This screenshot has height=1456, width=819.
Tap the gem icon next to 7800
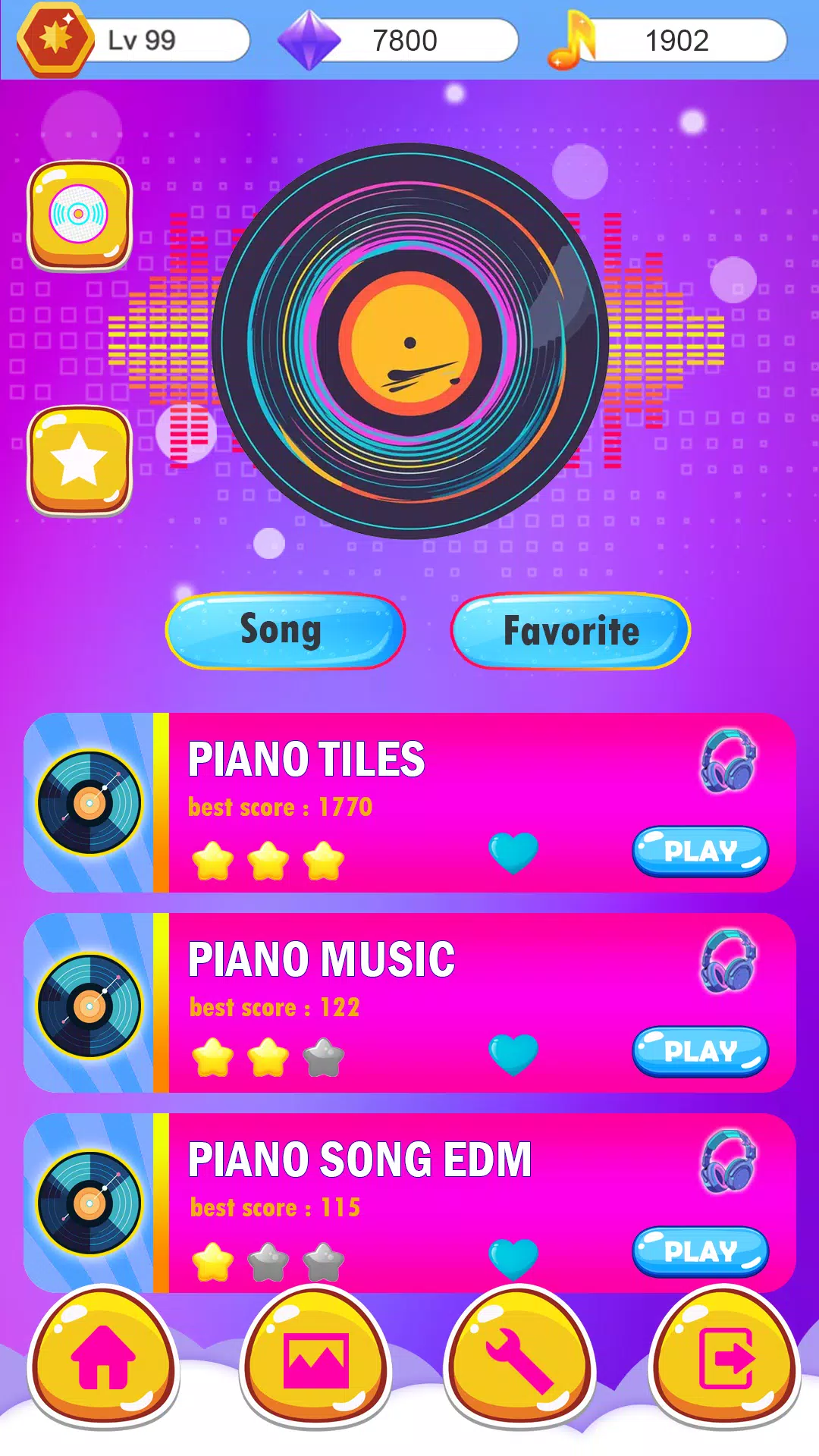click(311, 39)
